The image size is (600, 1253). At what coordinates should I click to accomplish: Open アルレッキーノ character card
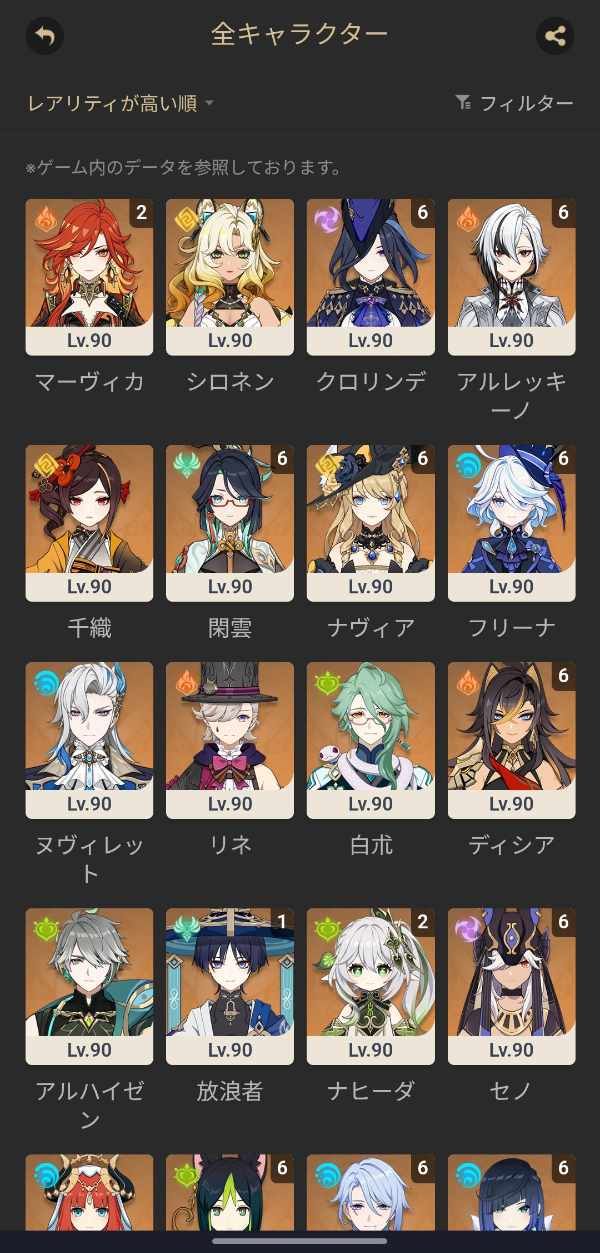click(512, 277)
